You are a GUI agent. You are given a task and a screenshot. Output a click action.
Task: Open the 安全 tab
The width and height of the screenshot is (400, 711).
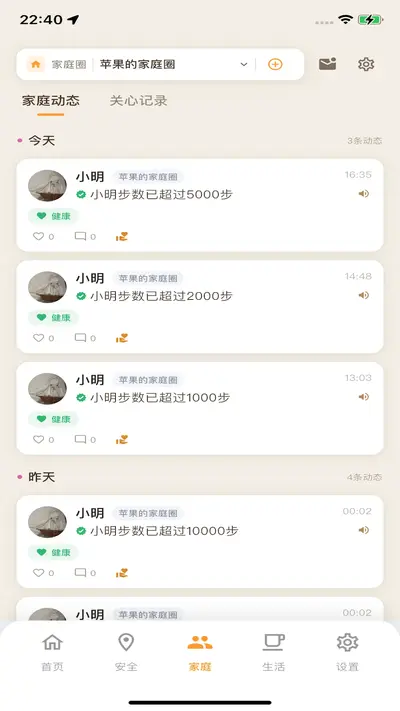(x=126, y=652)
